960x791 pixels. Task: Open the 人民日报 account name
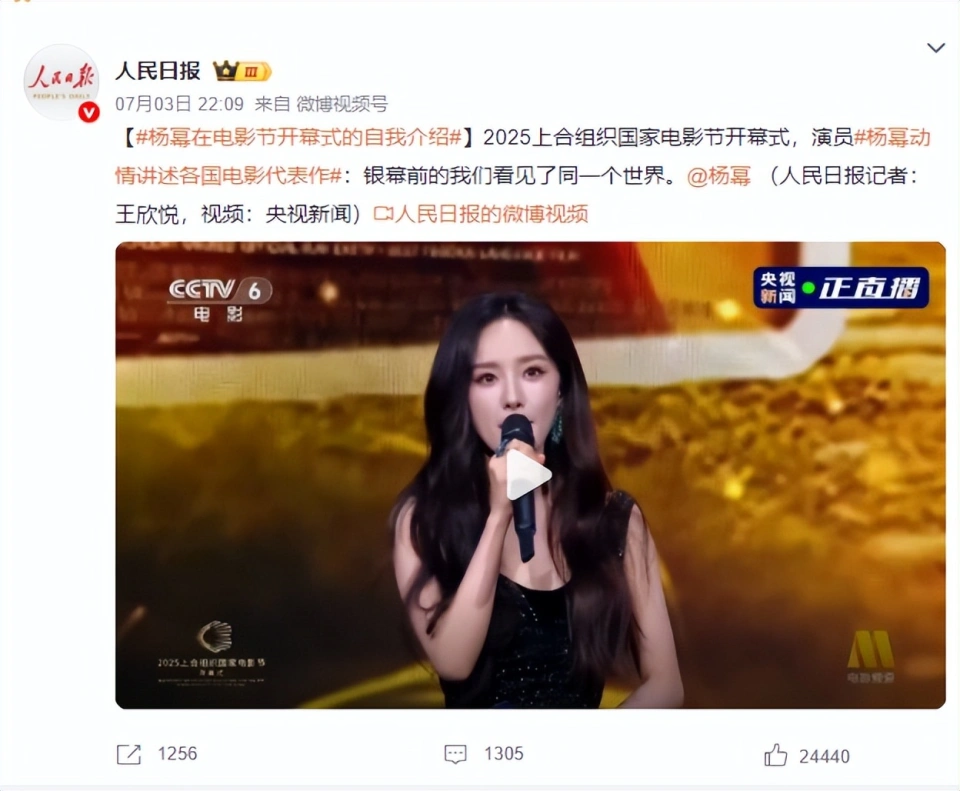[158, 71]
